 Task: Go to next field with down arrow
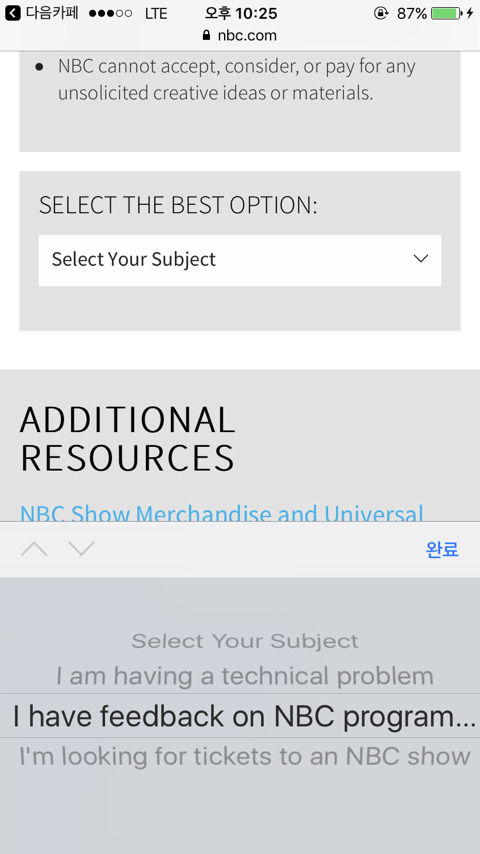point(82,549)
